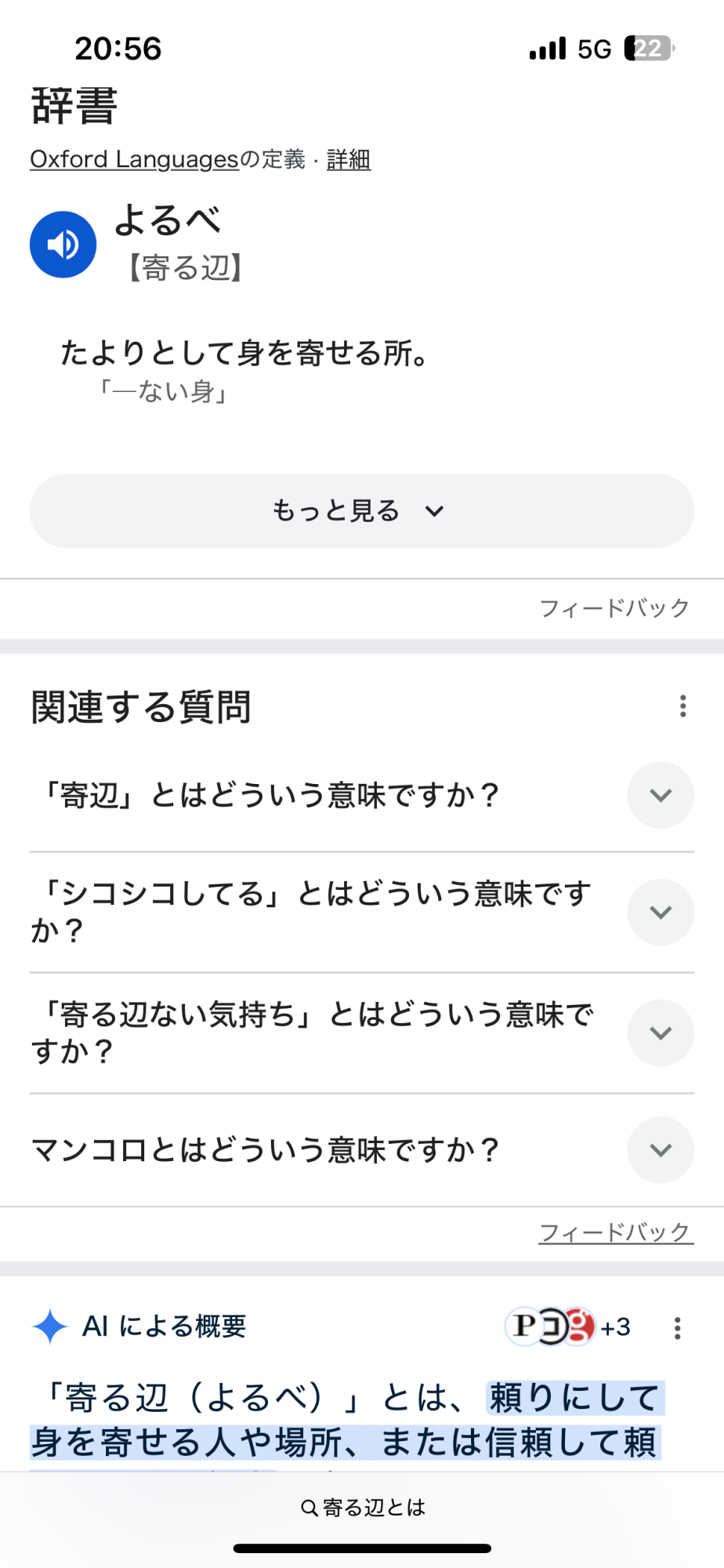Open the AI による概要 options menu

[678, 1328]
